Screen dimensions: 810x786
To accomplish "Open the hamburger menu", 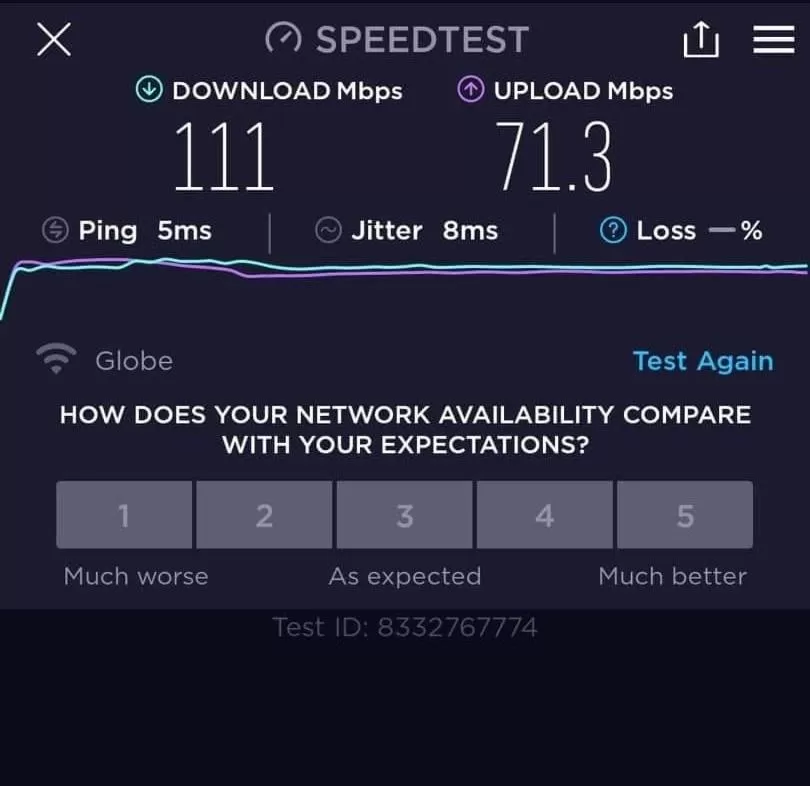I will 773,39.
